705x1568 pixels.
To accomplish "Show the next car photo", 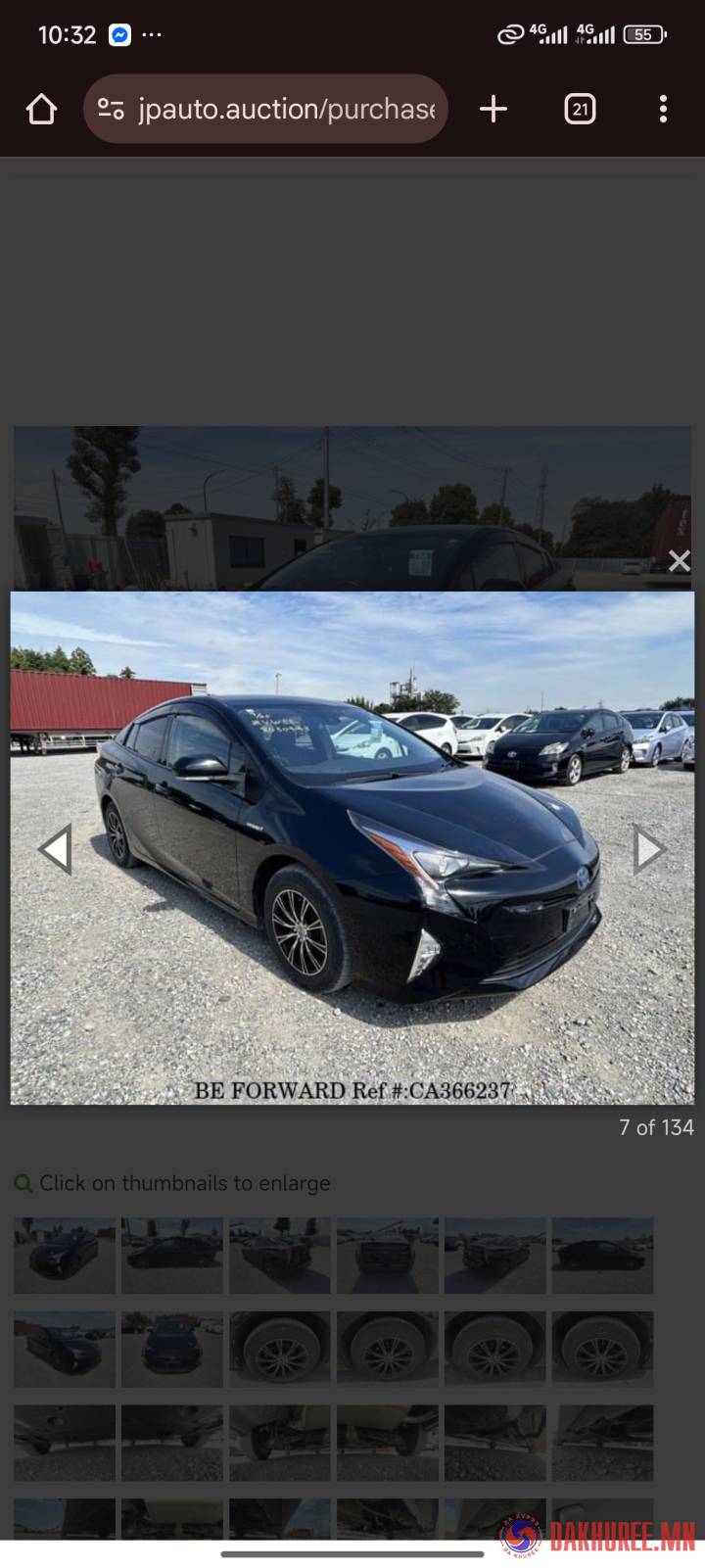I will [x=648, y=848].
